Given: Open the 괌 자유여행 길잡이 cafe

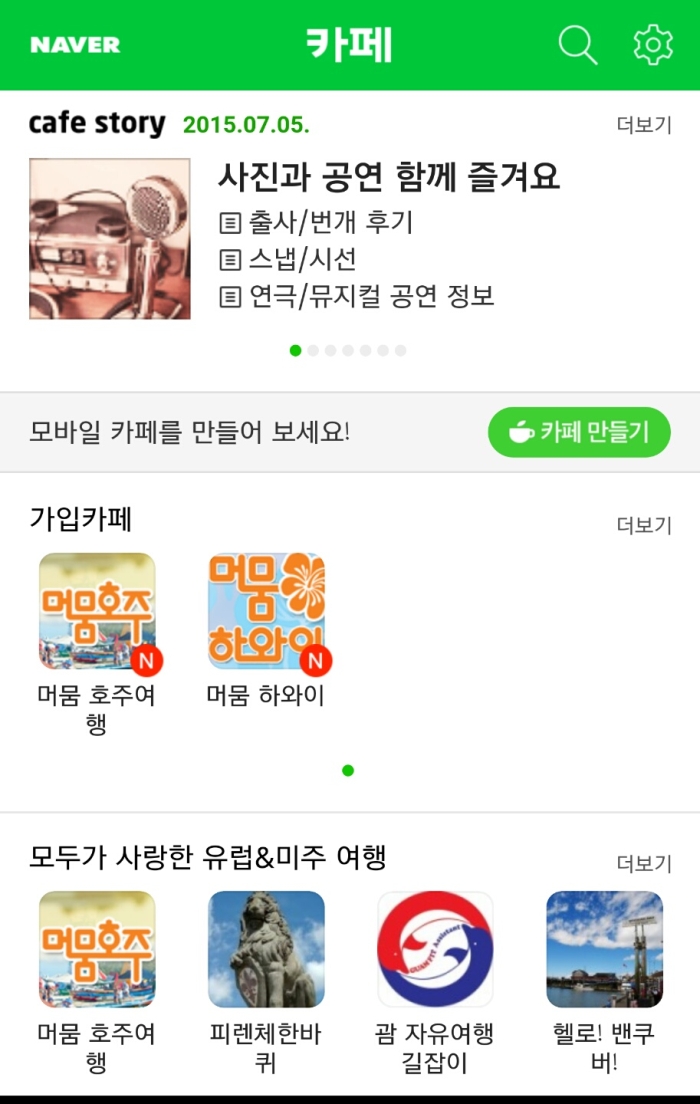Looking at the screenshot, I should pyautogui.click(x=435, y=950).
